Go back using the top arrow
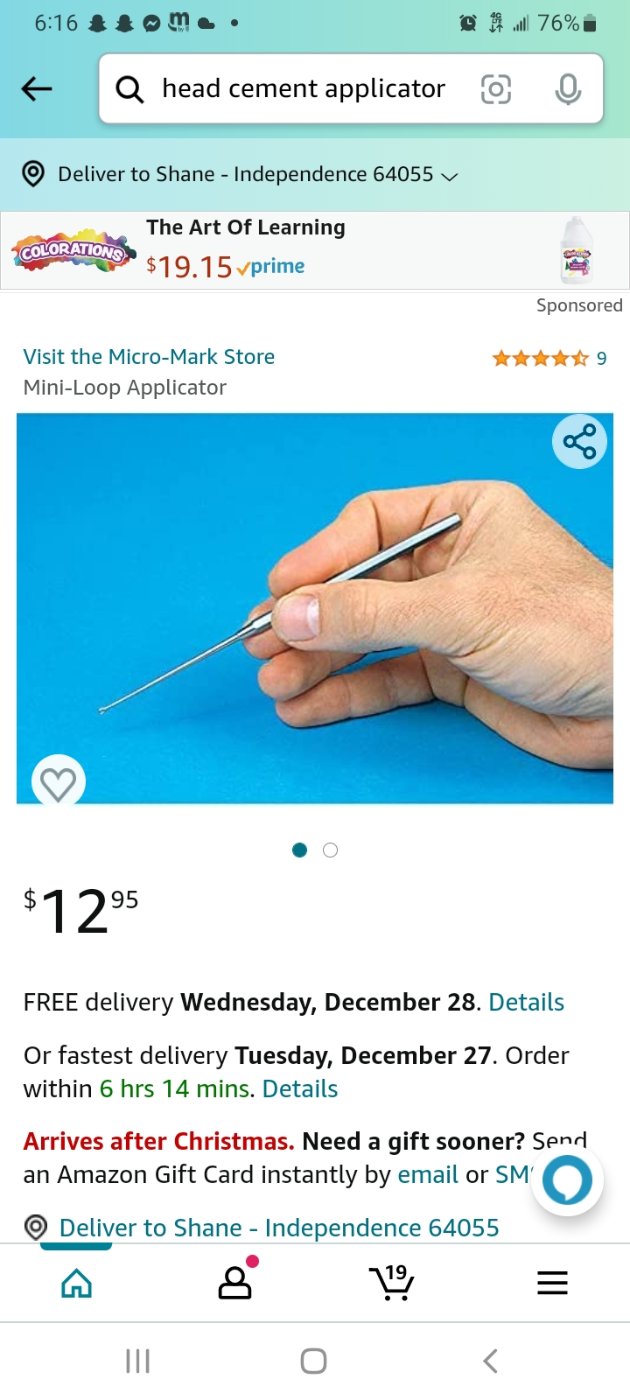 (x=37, y=89)
